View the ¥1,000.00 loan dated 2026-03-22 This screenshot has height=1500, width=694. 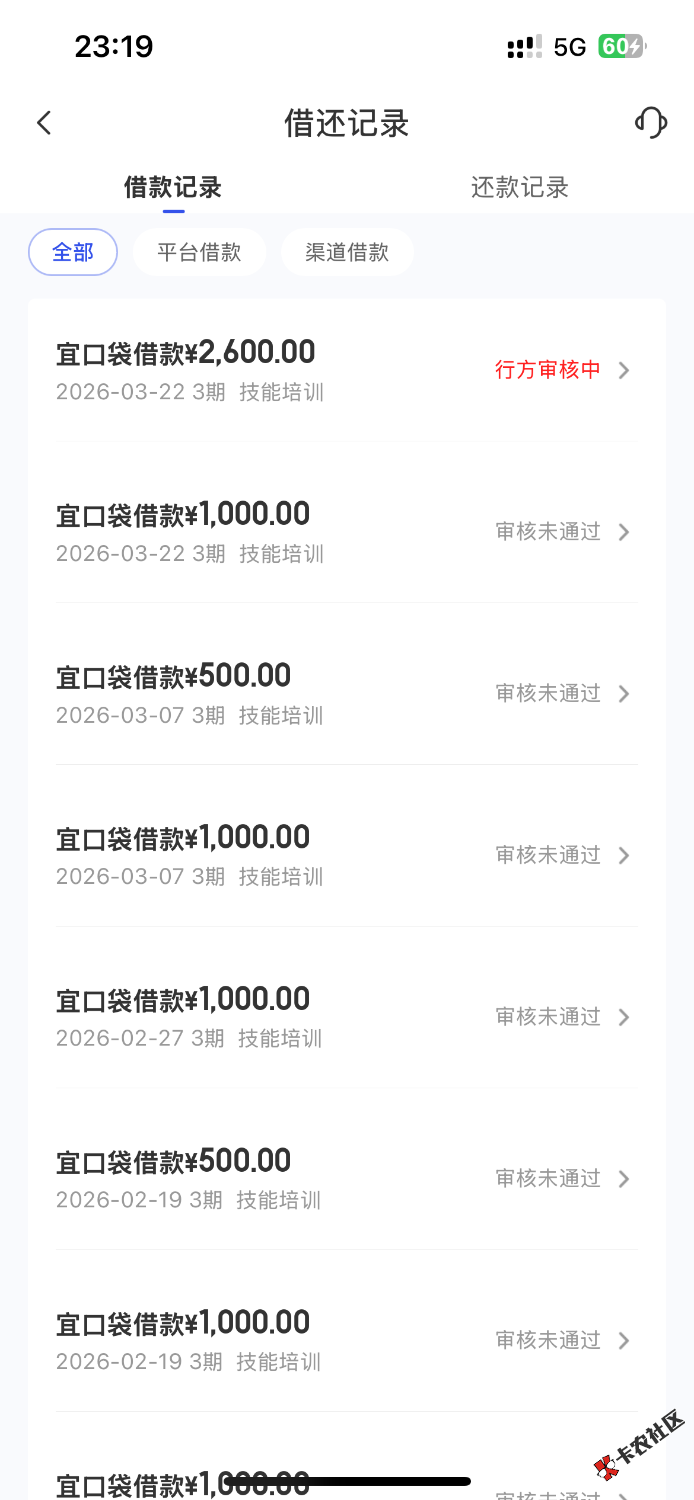click(x=346, y=531)
